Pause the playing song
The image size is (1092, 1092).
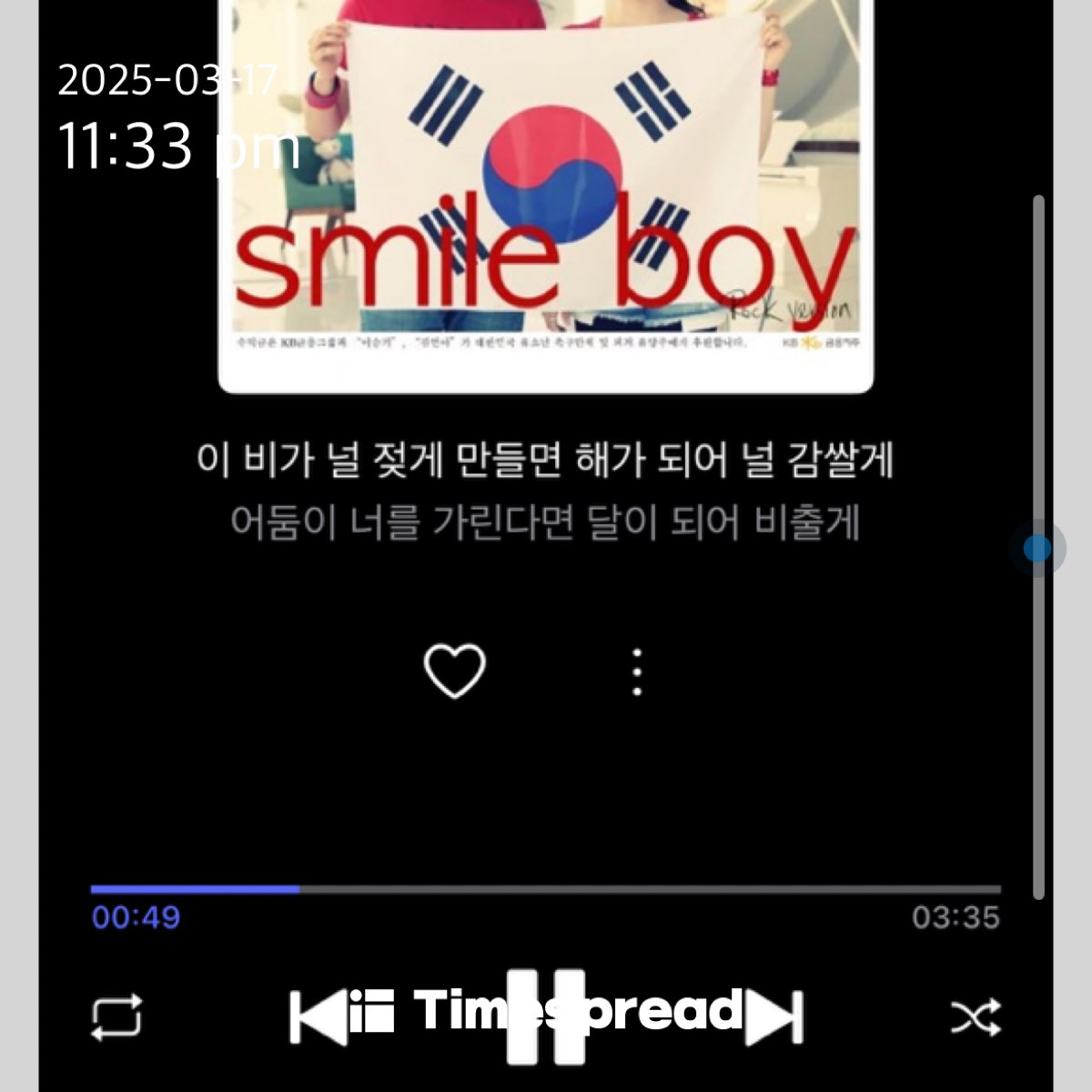pyautogui.click(x=545, y=1016)
